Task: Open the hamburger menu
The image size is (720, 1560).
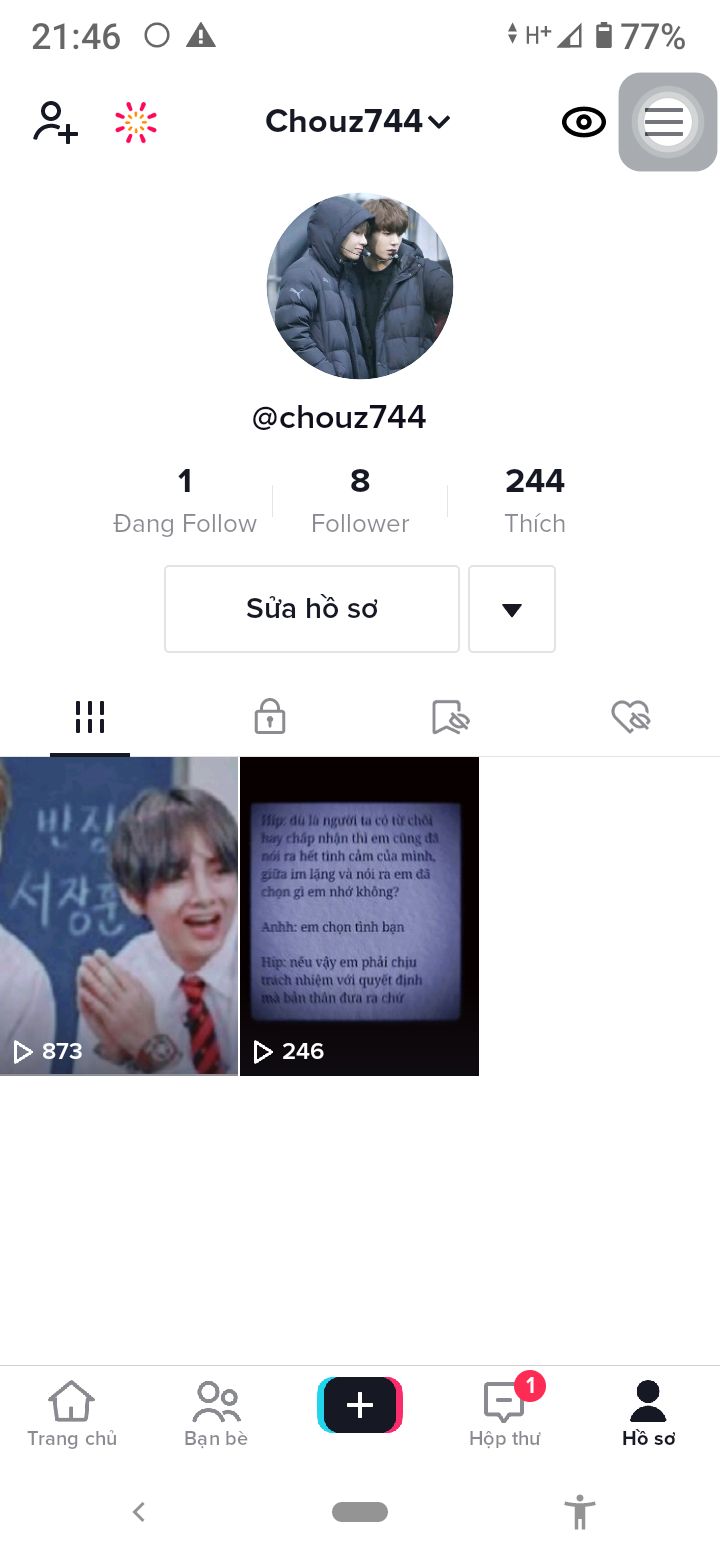Action: tap(665, 122)
